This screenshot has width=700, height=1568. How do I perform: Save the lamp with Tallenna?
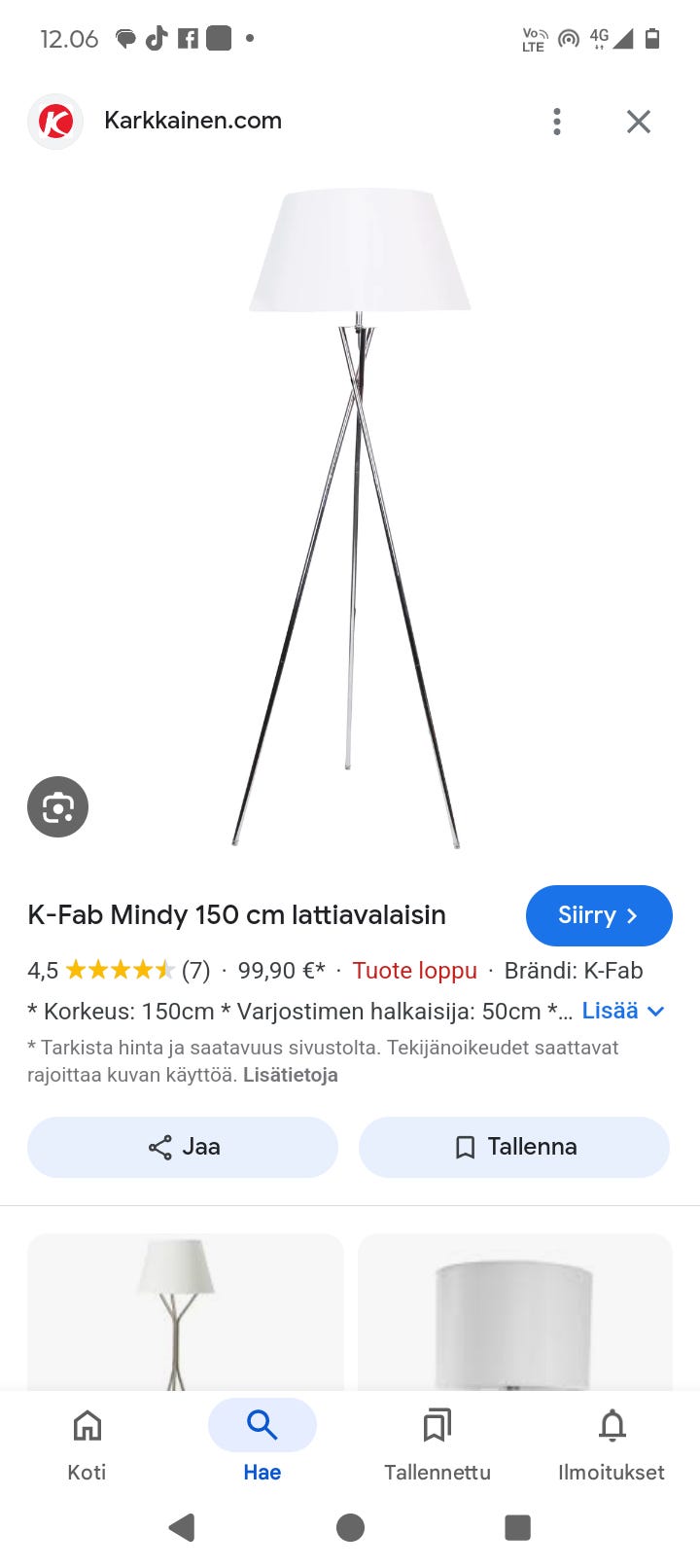(x=514, y=1147)
